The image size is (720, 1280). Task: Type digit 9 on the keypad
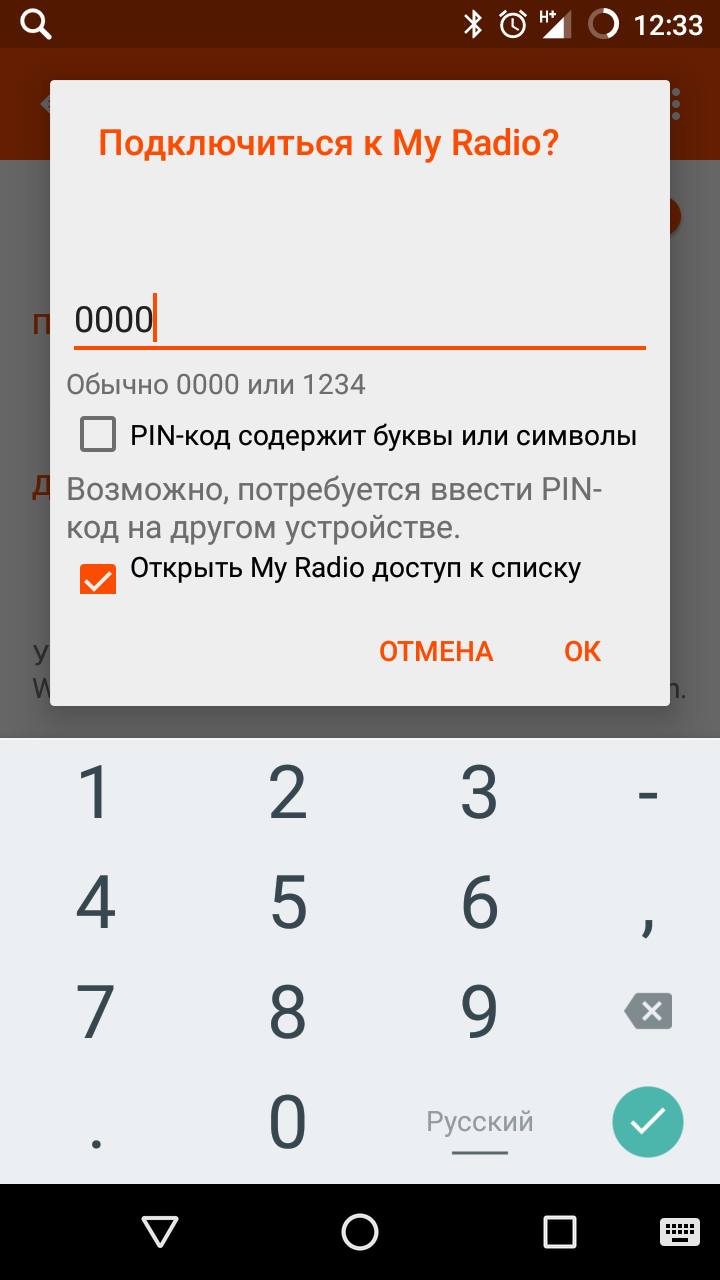[480, 1011]
